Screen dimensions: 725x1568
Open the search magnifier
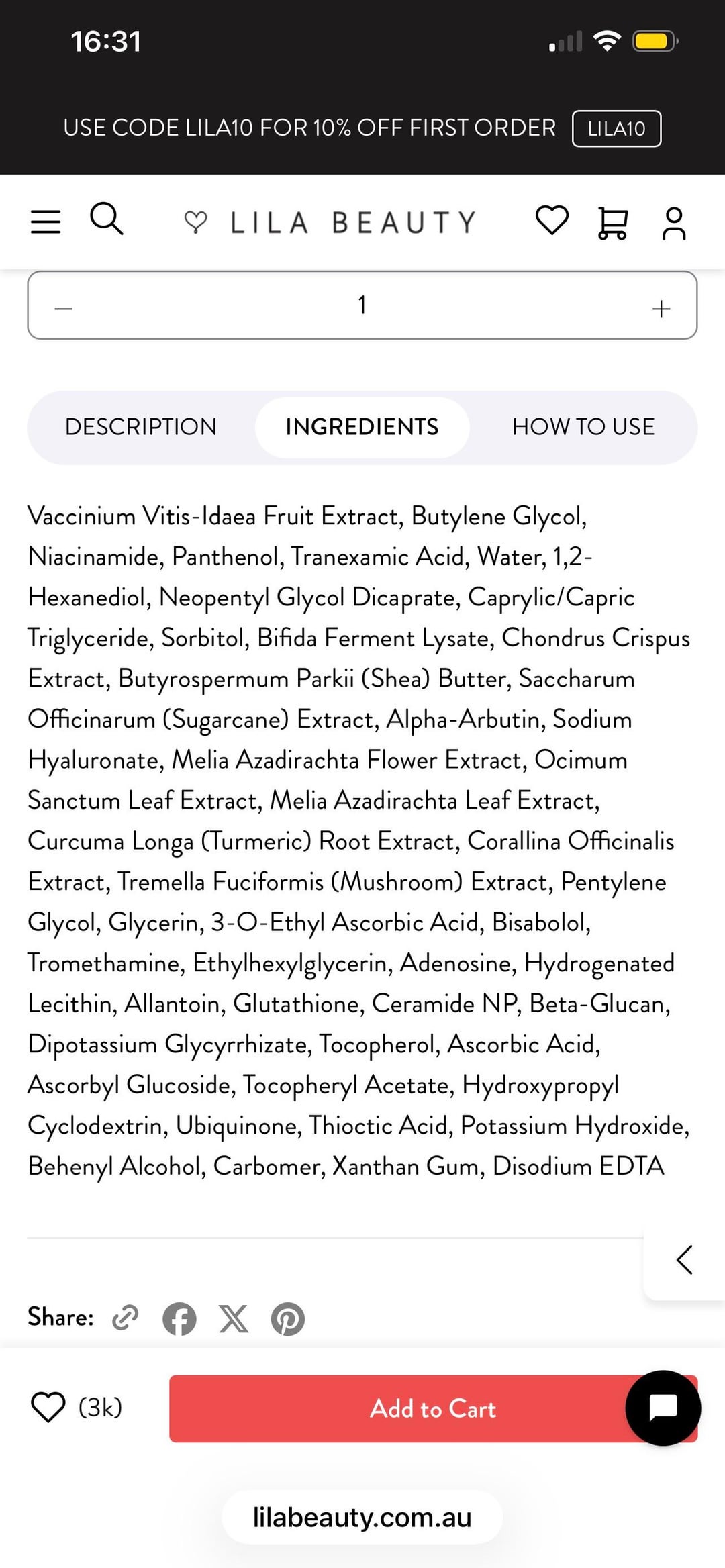(x=107, y=219)
